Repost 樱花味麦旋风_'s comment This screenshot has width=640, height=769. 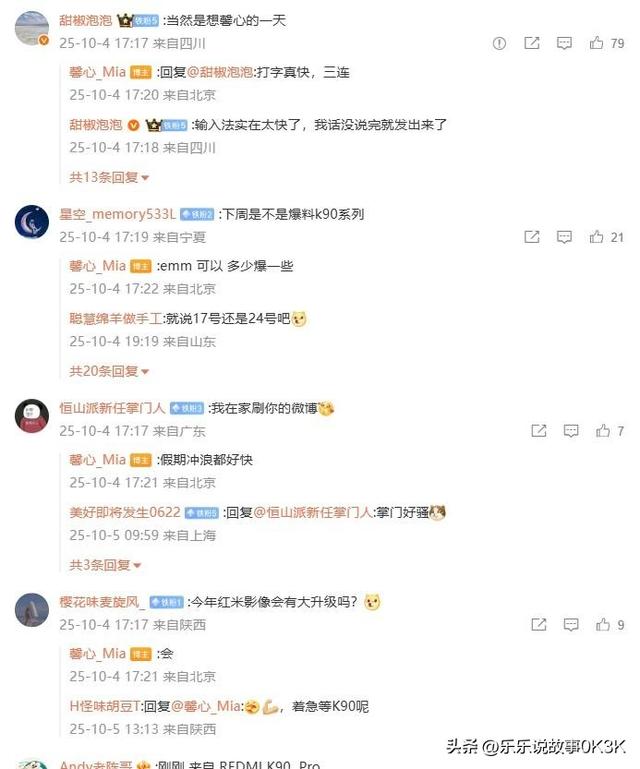(538, 625)
